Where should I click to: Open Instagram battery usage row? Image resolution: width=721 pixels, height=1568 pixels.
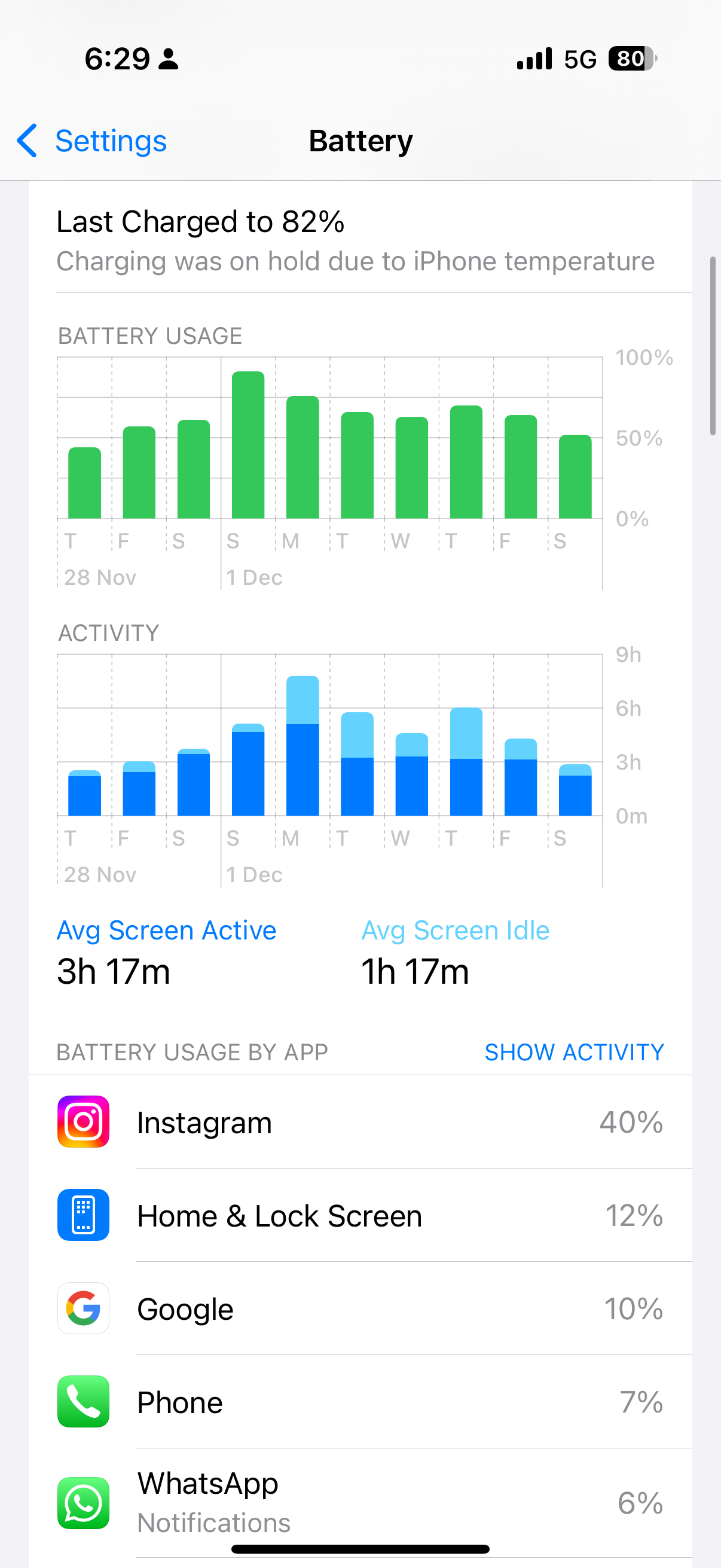[x=360, y=1122]
